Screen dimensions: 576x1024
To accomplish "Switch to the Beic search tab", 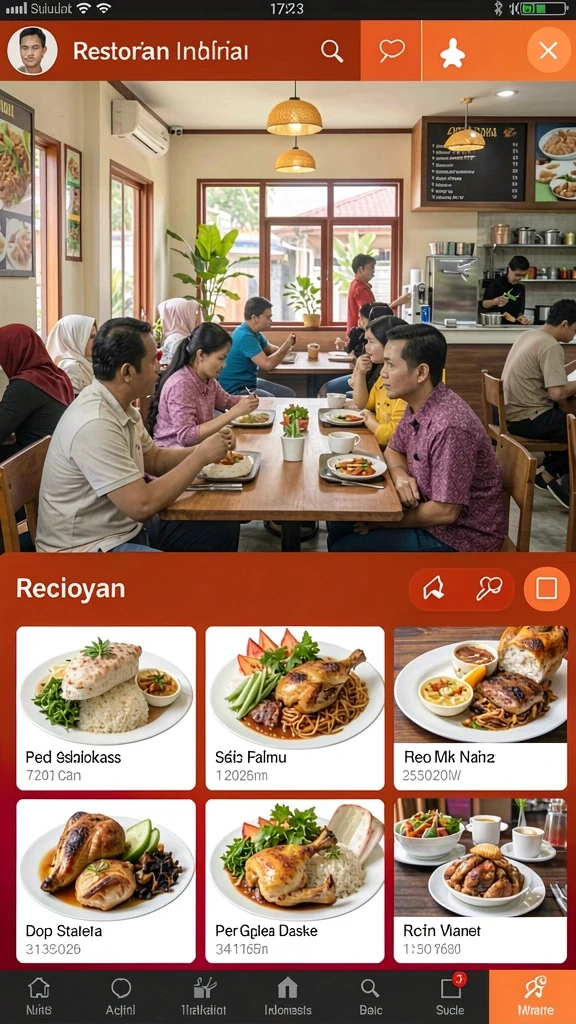I will click(370, 997).
